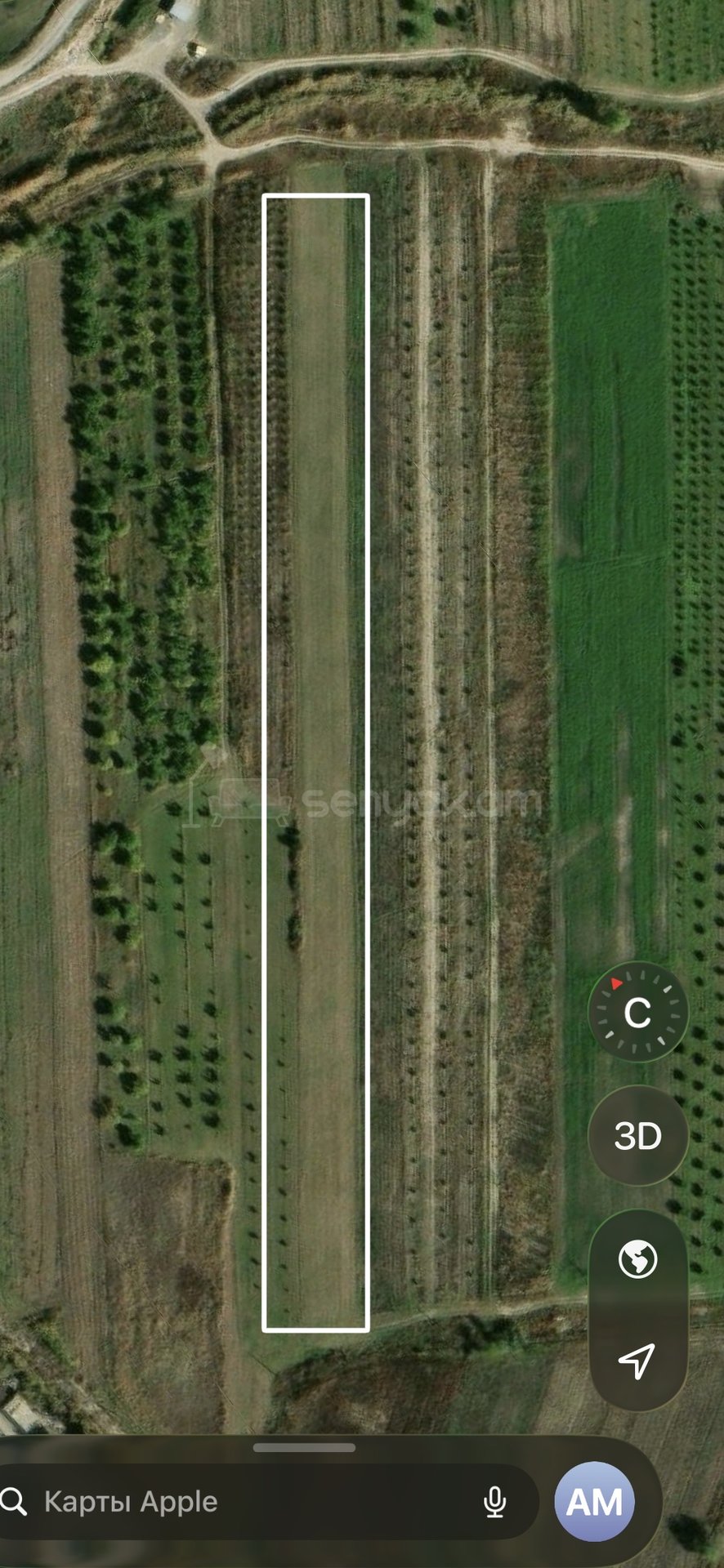Tap the compass to reset map north
Screen dimensions: 724x1568
[637, 1012]
